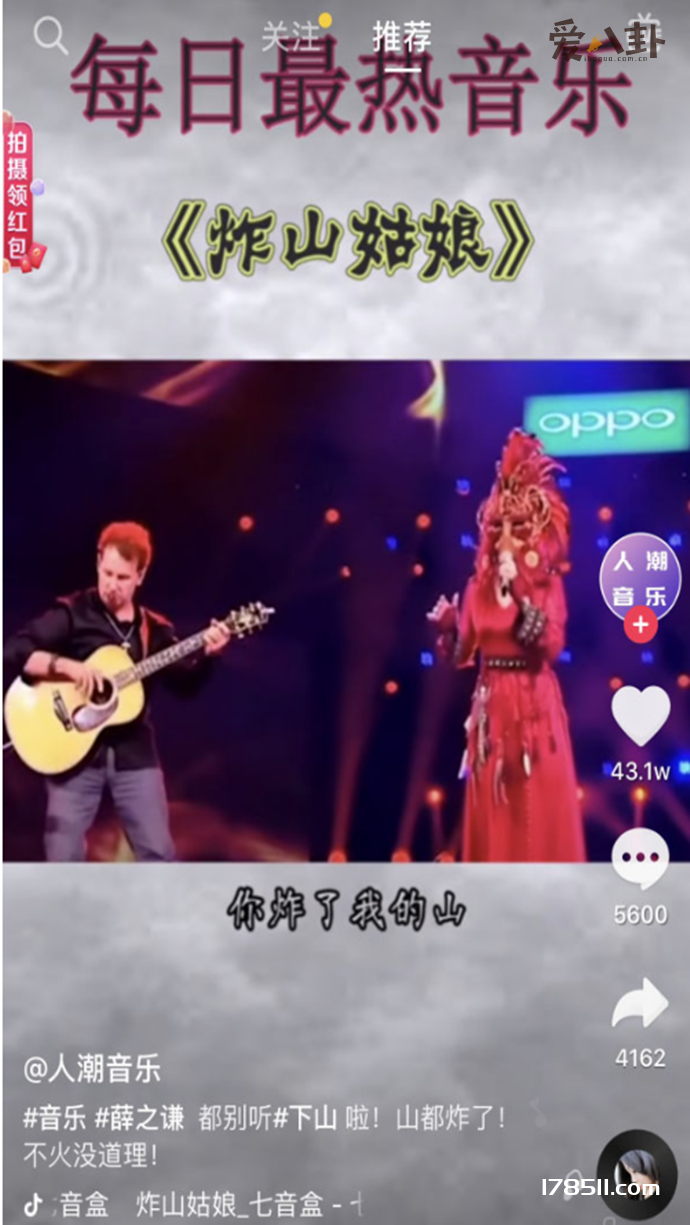The height and width of the screenshot is (1225, 690).
Task: Open the #下山 hashtag
Action: [307, 1118]
